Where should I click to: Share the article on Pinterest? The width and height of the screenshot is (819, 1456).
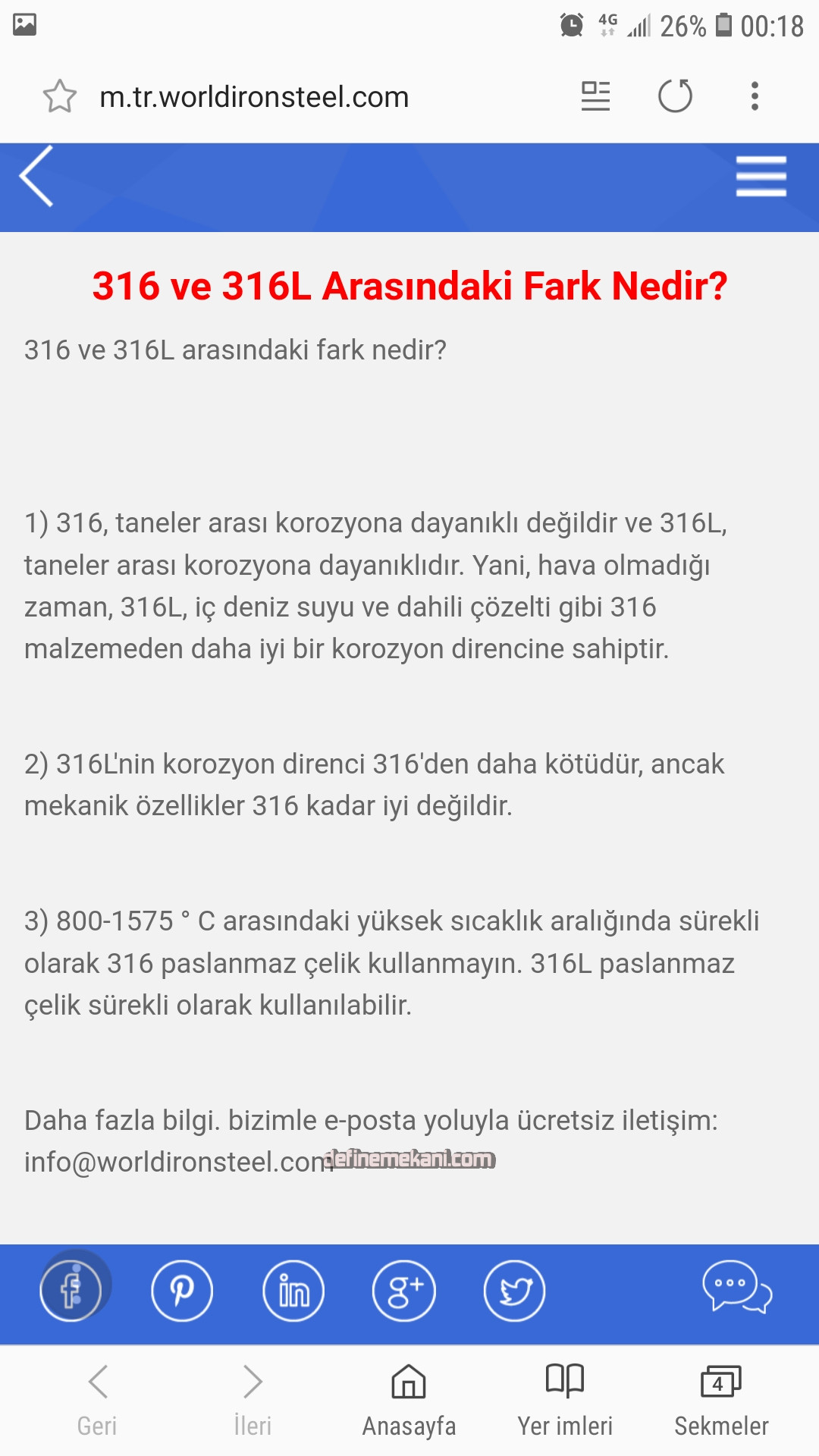pyautogui.click(x=181, y=1291)
